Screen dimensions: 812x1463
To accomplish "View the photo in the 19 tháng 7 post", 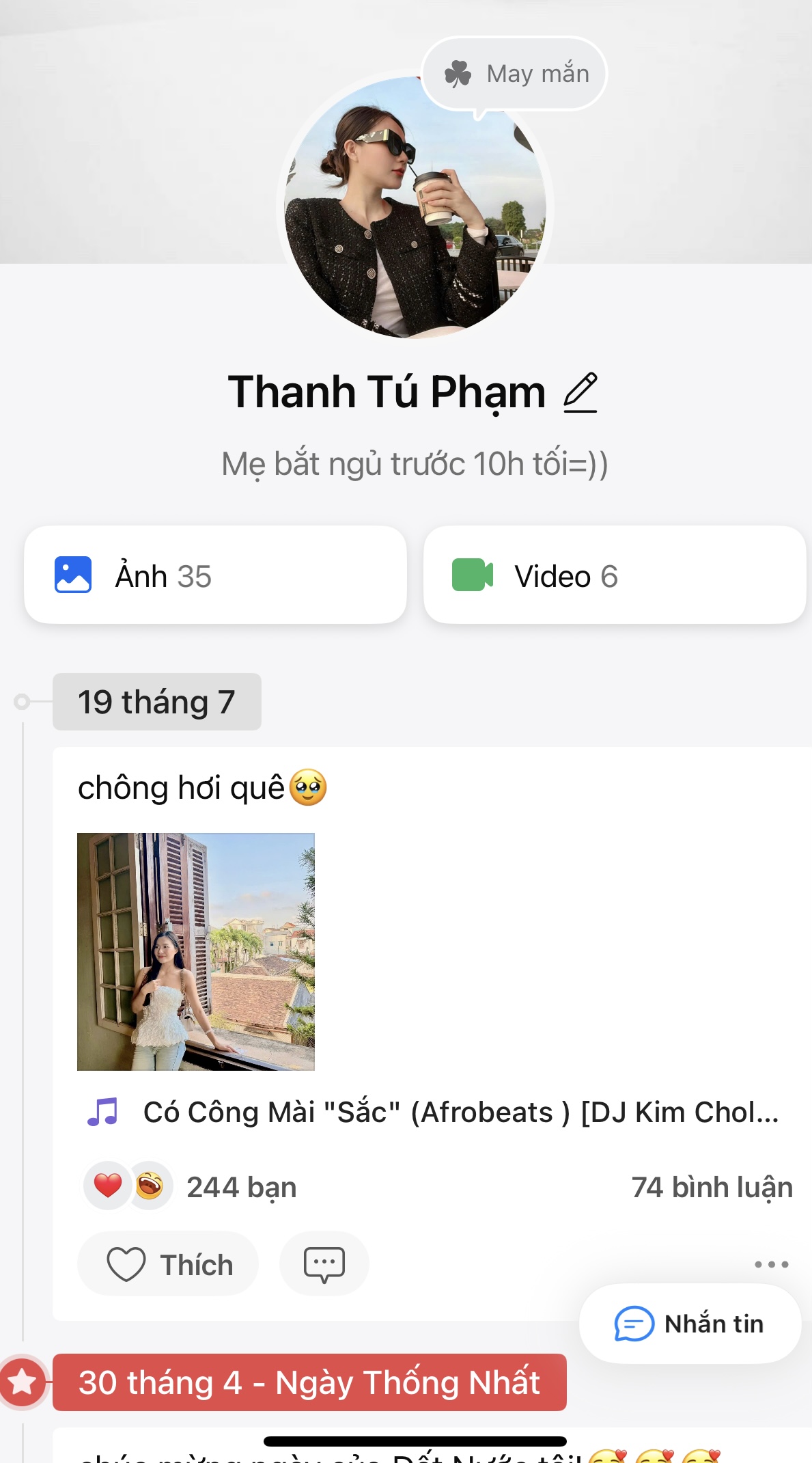I will click(196, 951).
